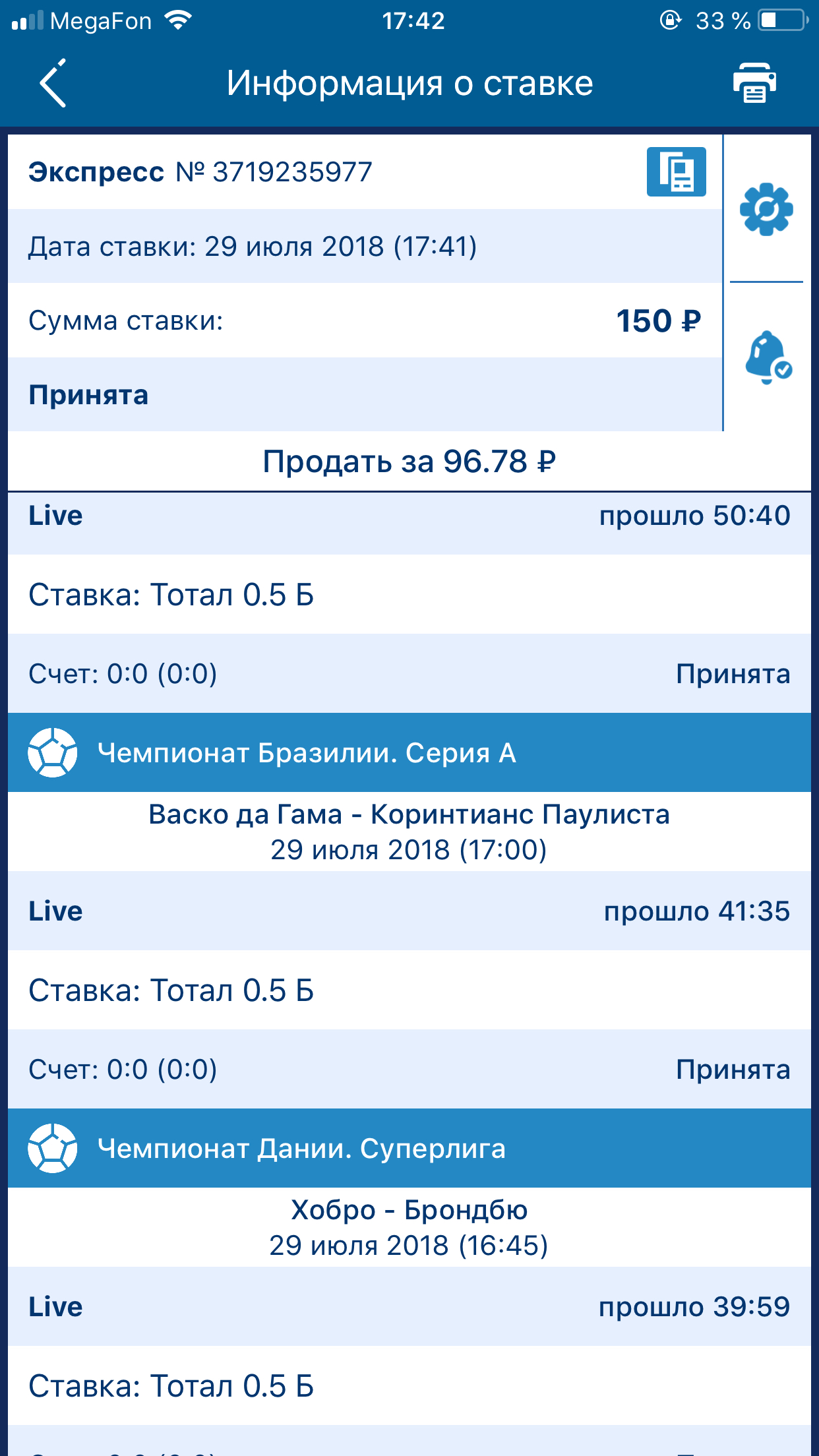
Task: Copy the express bet coupon
Action: pyautogui.click(x=676, y=172)
